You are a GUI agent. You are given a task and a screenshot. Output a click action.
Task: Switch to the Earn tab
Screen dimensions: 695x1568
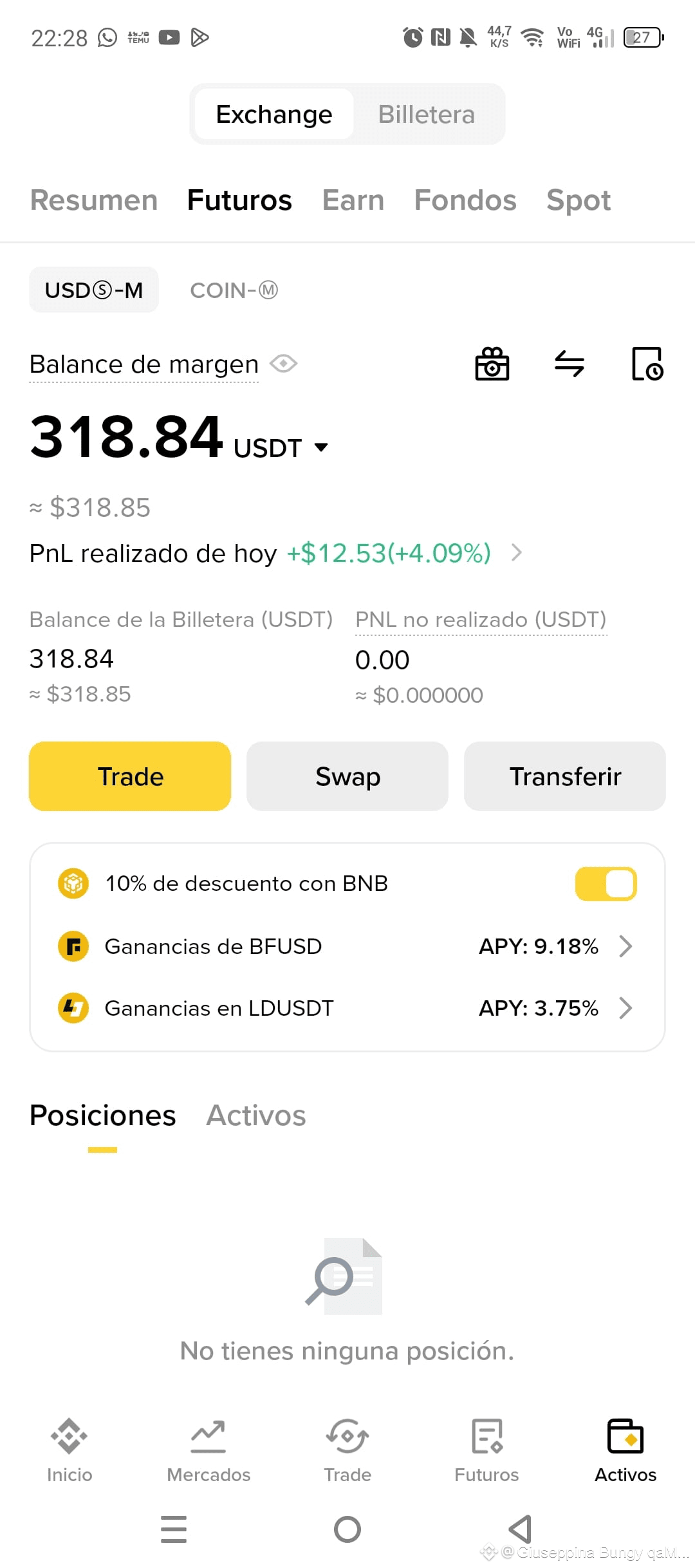tap(353, 200)
